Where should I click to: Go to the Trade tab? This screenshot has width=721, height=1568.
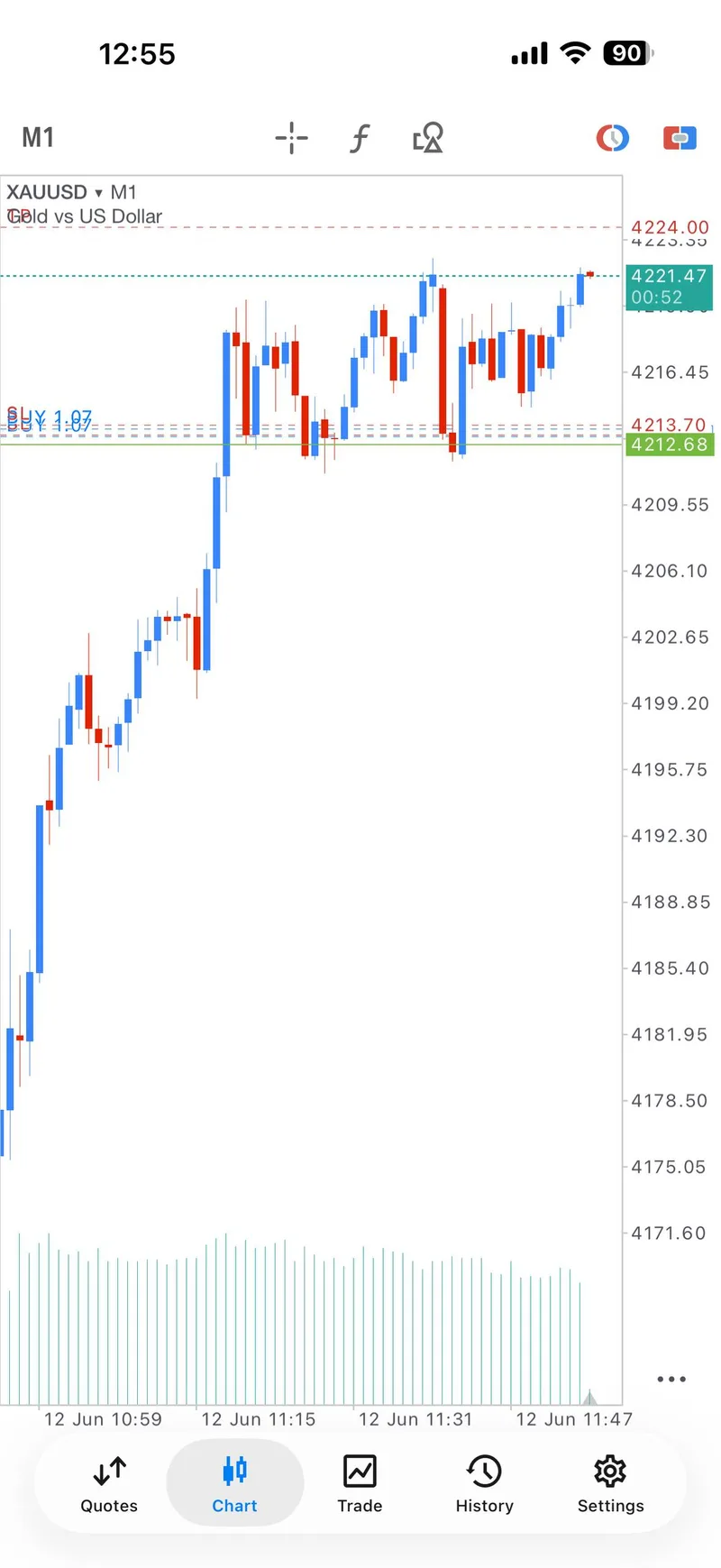point(360,1485)
